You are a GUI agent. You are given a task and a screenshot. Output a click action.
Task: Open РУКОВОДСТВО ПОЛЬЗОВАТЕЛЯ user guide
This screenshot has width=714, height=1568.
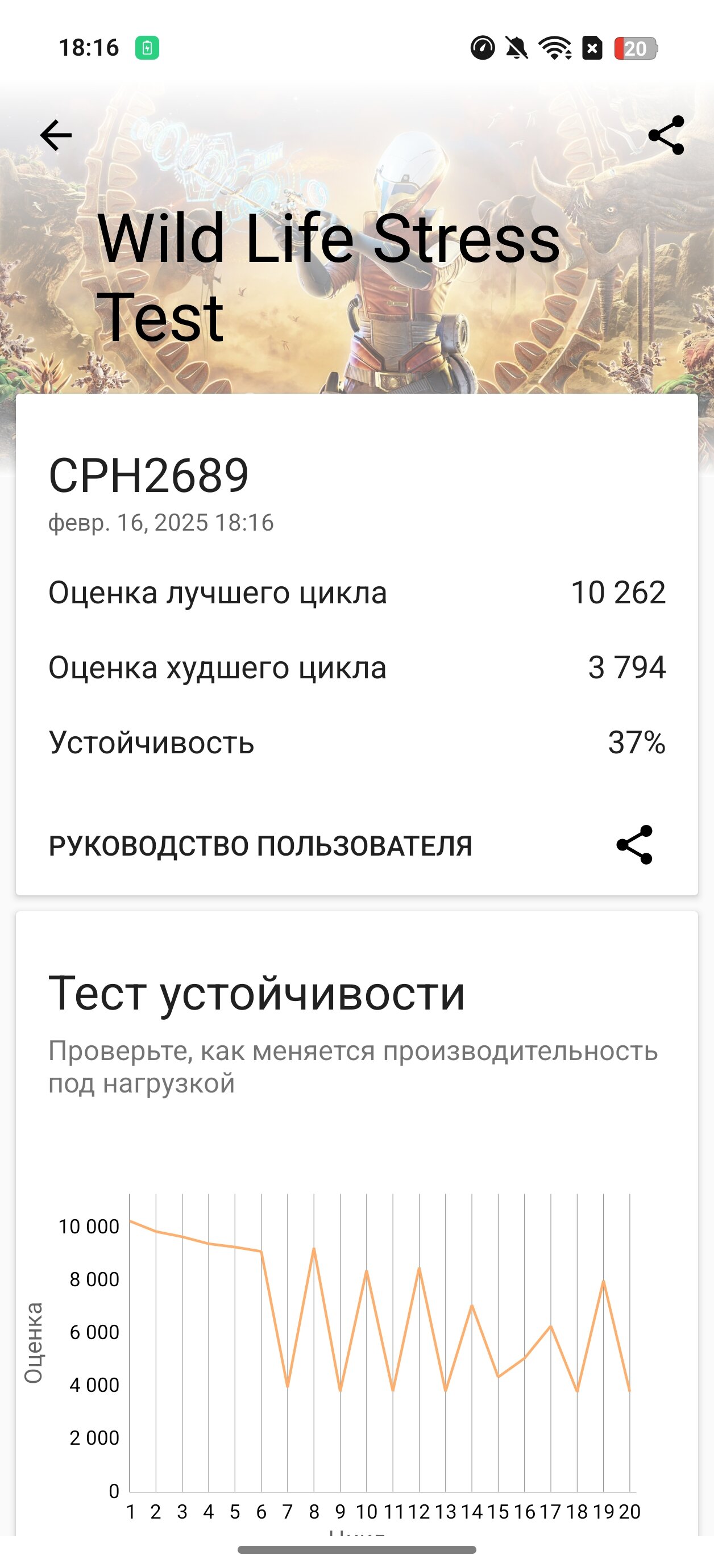pos(260,845)
